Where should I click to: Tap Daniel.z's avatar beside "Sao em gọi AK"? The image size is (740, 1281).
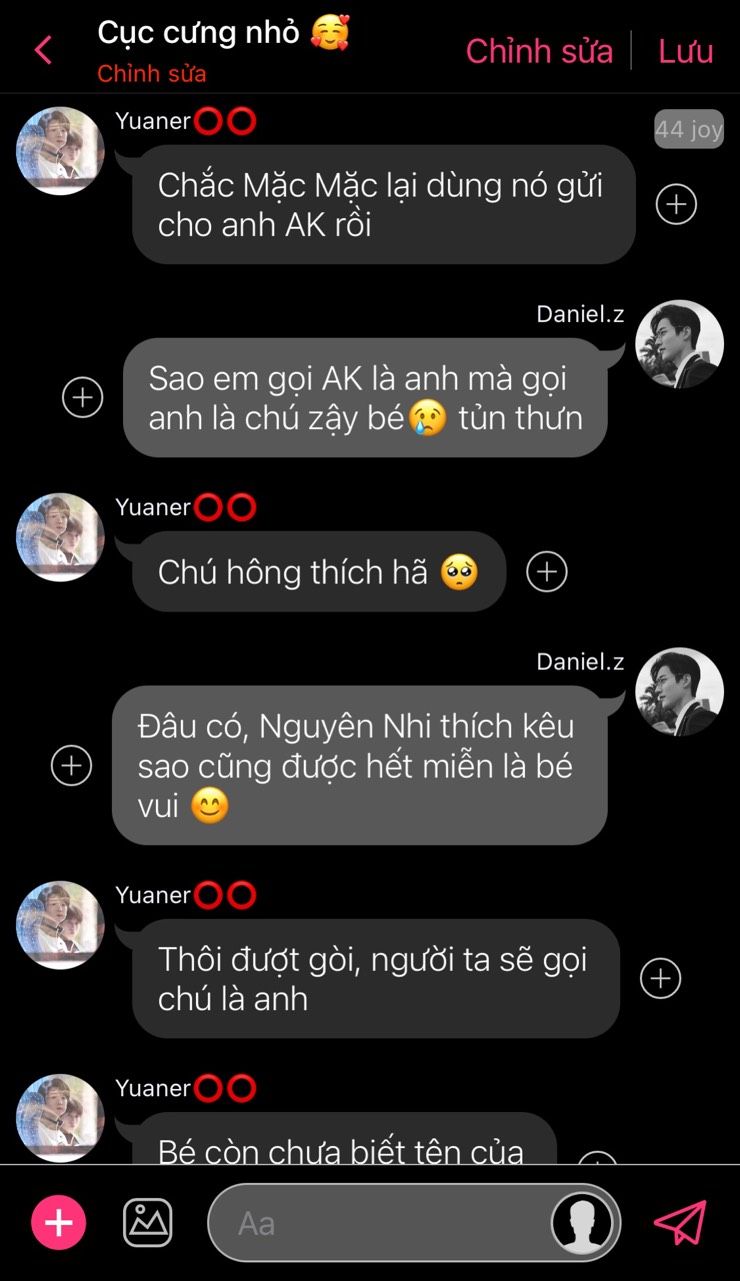679,343
